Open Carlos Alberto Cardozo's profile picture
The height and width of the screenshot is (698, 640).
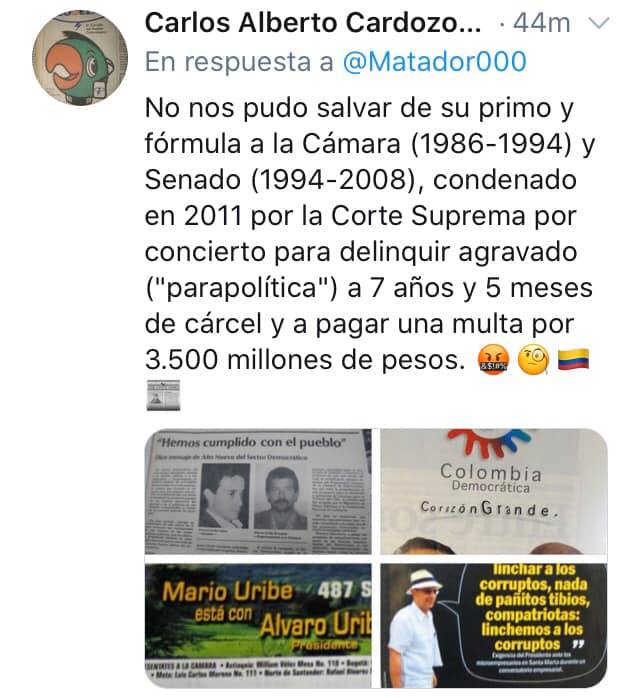(80, 58)
